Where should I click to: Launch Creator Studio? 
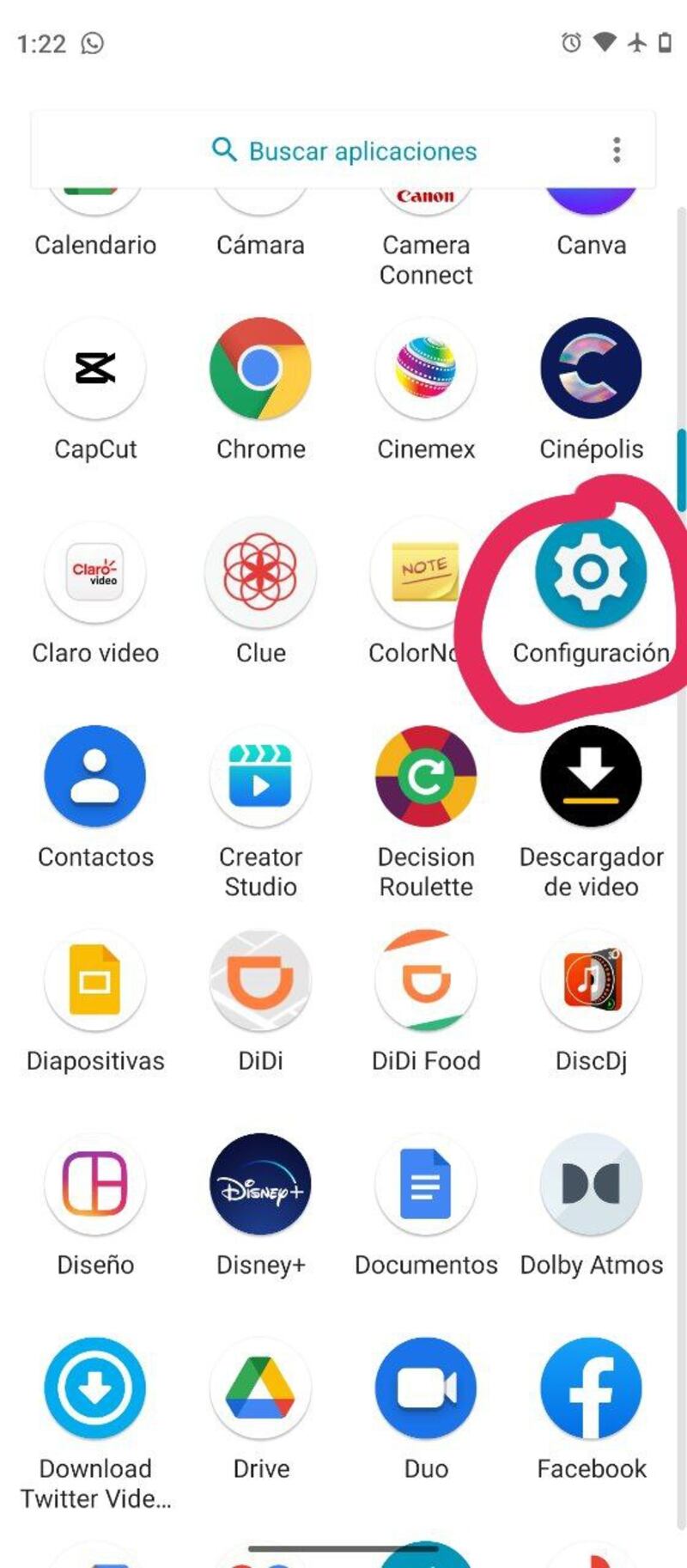coord(260,776)
